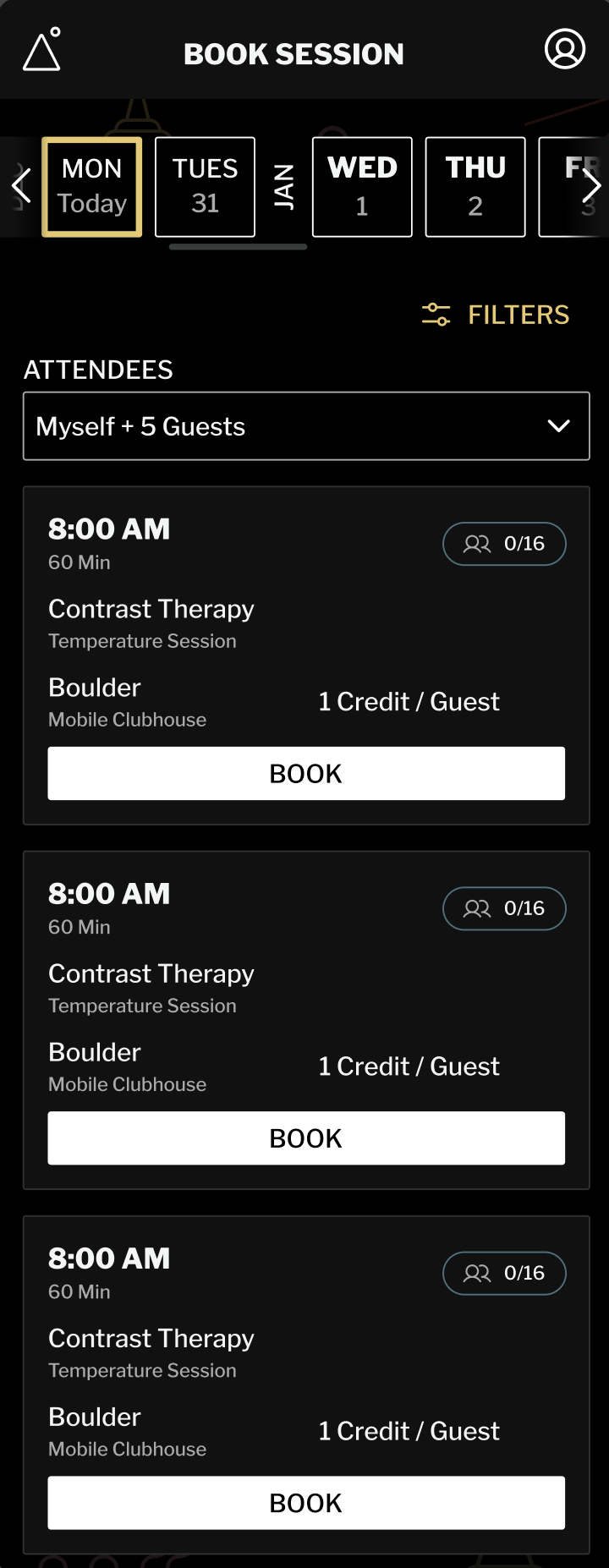The width and height of the screenshot is (609, 1568).
Task: Pick the THU 2 date
Action: pos(475,187)
